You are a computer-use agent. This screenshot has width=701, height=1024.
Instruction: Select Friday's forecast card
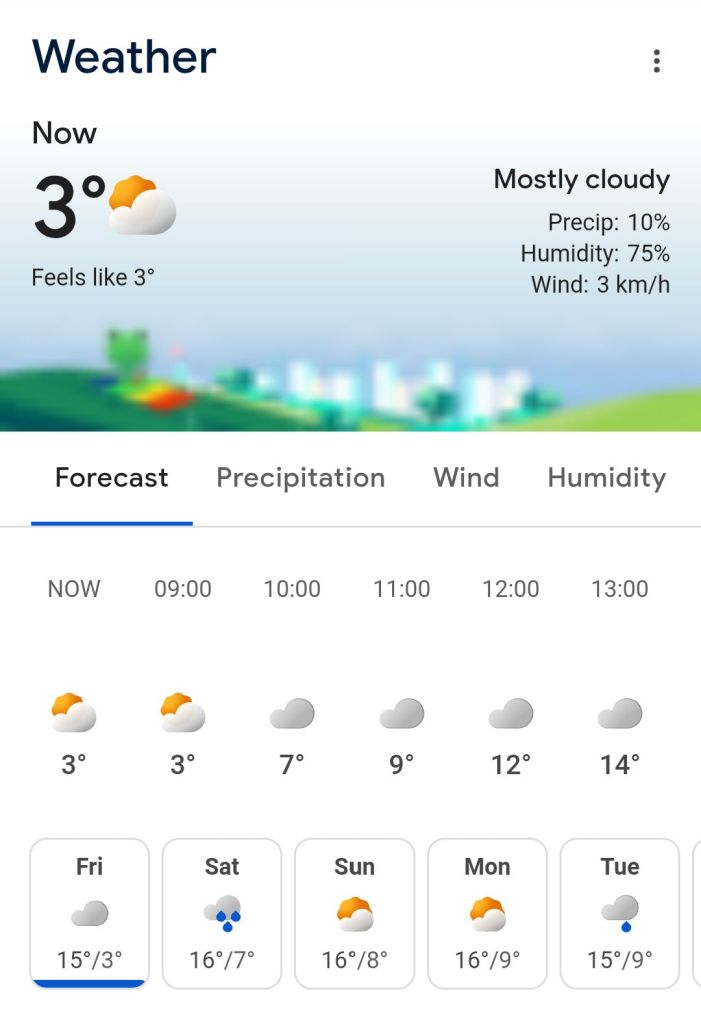[x=90, y=912]
